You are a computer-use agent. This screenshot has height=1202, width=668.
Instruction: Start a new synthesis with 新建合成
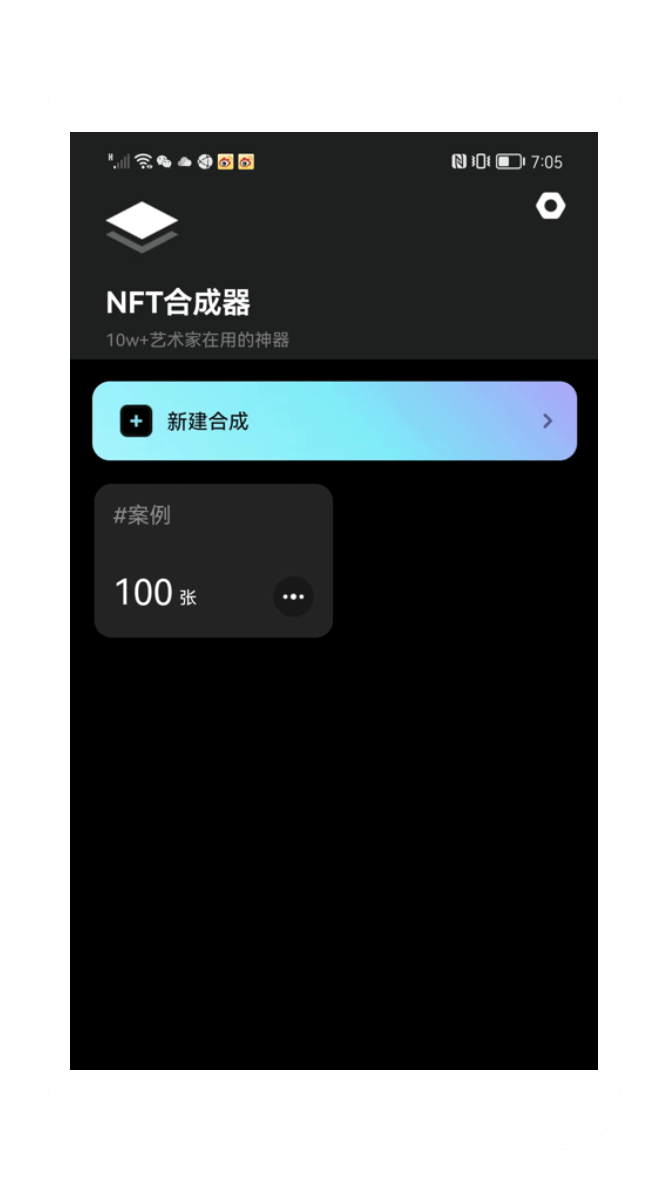click(334, 421)
